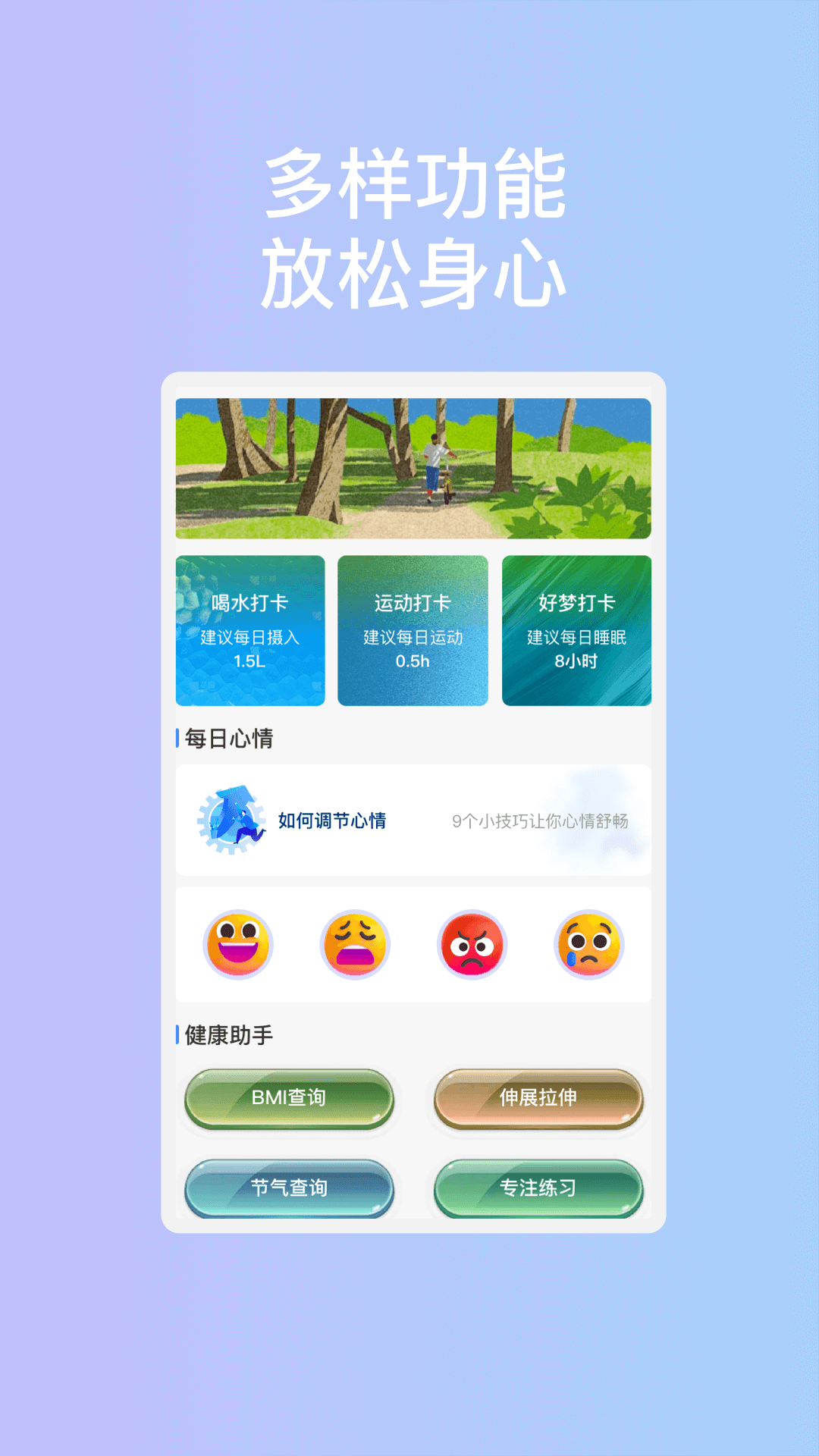This screenshot has width=819, height=1456.
Task: Tap the 0.5h exercise suggestion text
Action: pos(413,661)
